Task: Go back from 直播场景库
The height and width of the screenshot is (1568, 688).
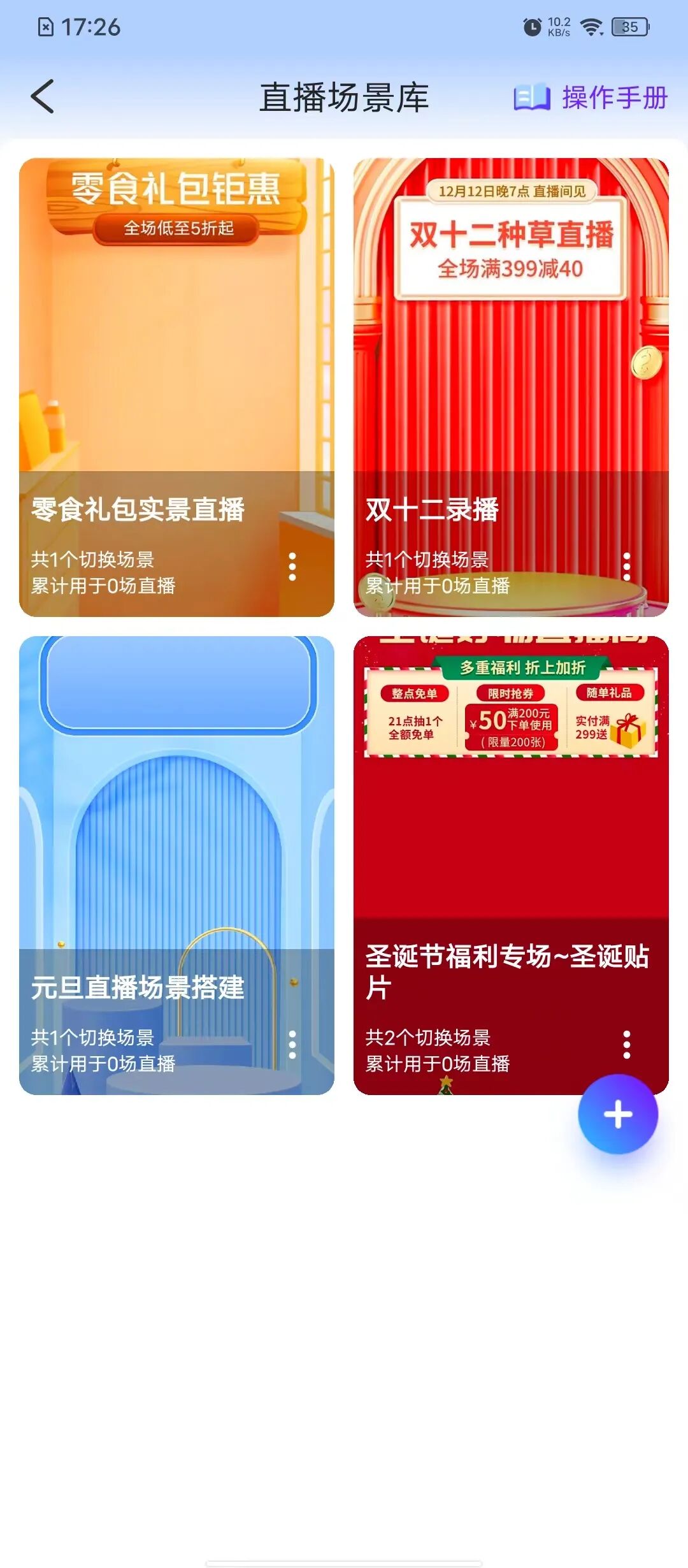Action: [x=43, y=97]
